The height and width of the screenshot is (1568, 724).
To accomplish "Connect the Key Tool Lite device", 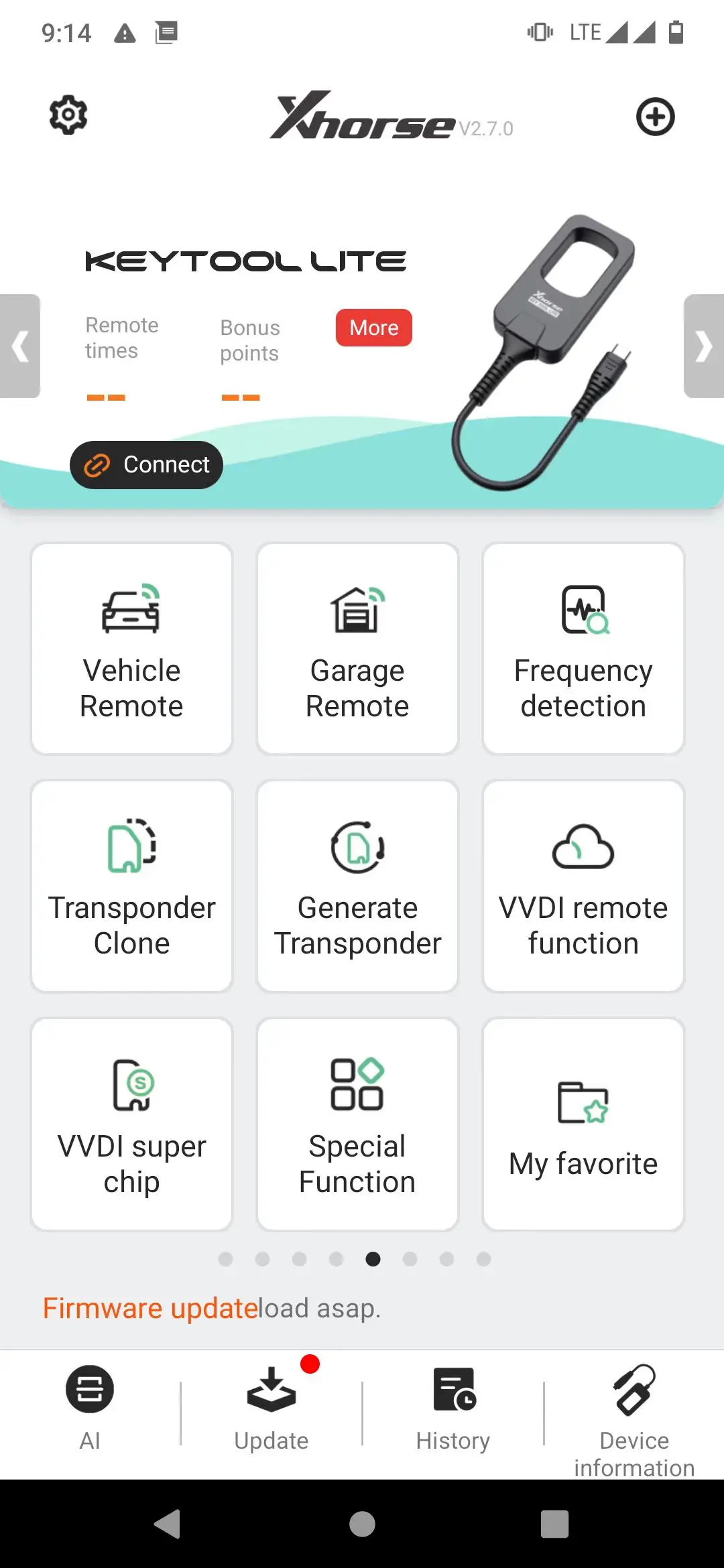I will [146, 464].
